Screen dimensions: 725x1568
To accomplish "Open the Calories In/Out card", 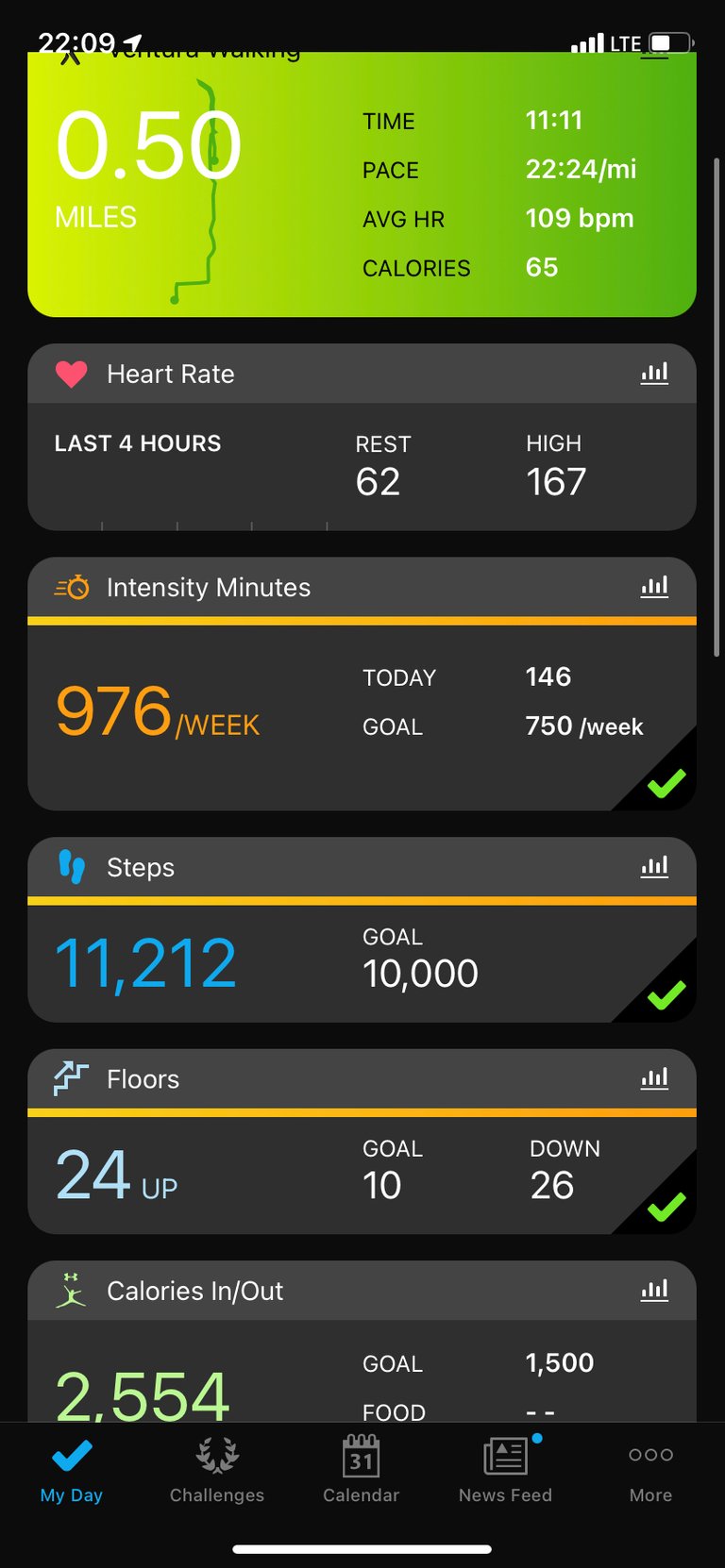I will [x=362, y=1342].
